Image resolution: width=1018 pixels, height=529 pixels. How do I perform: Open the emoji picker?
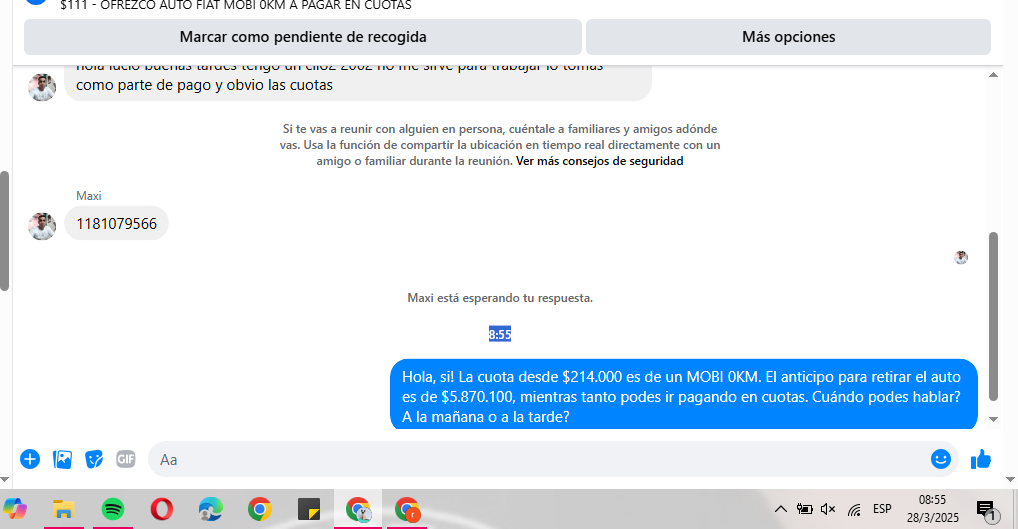(940, 459)
